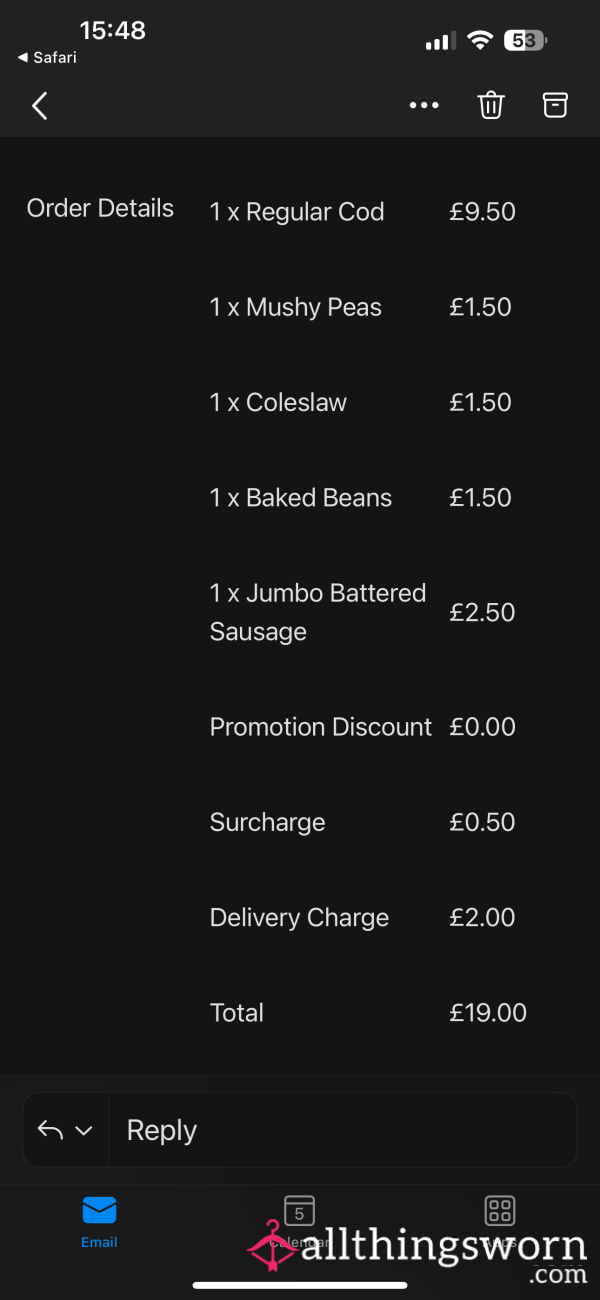Delete this email with the trash icon

[491, 105]
